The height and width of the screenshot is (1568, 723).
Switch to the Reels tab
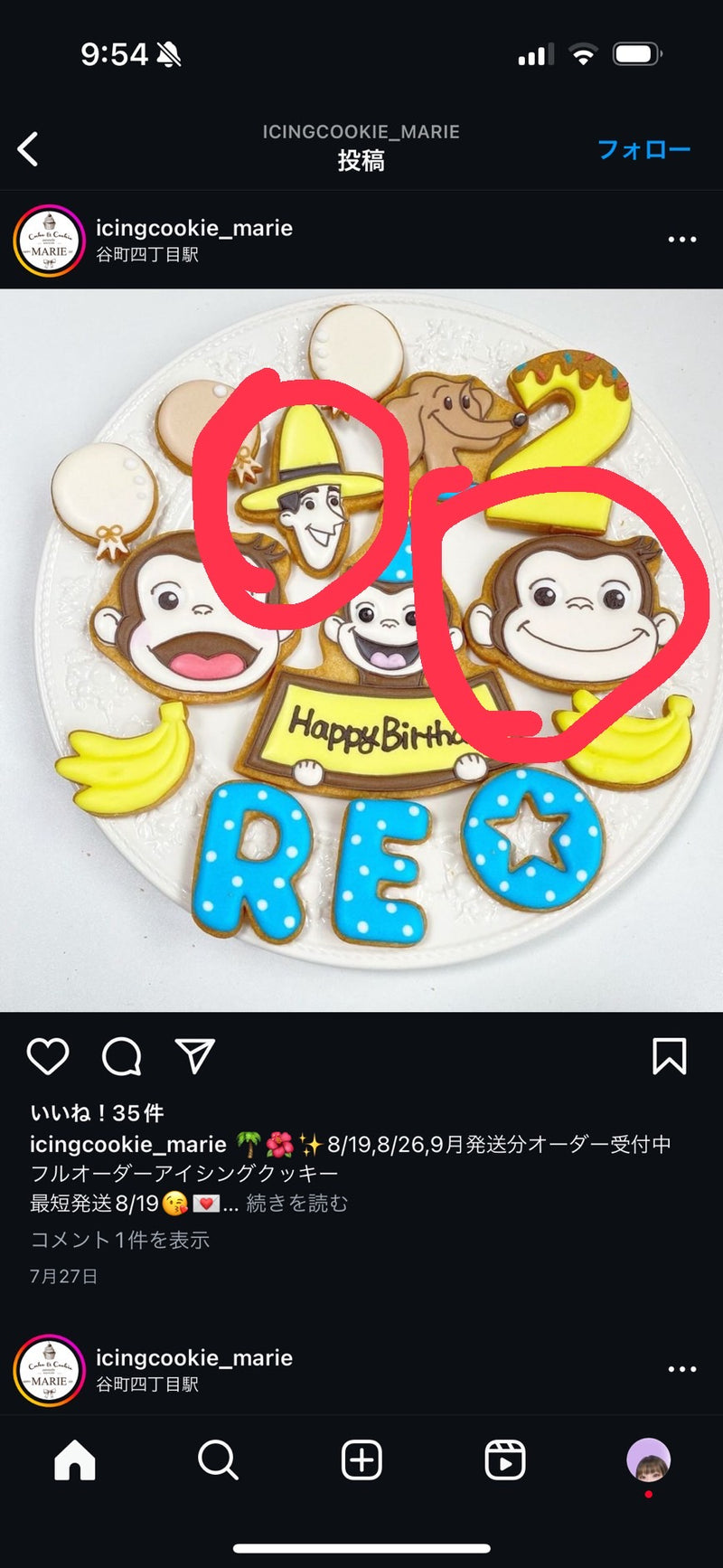click(x=504, y=1459)
